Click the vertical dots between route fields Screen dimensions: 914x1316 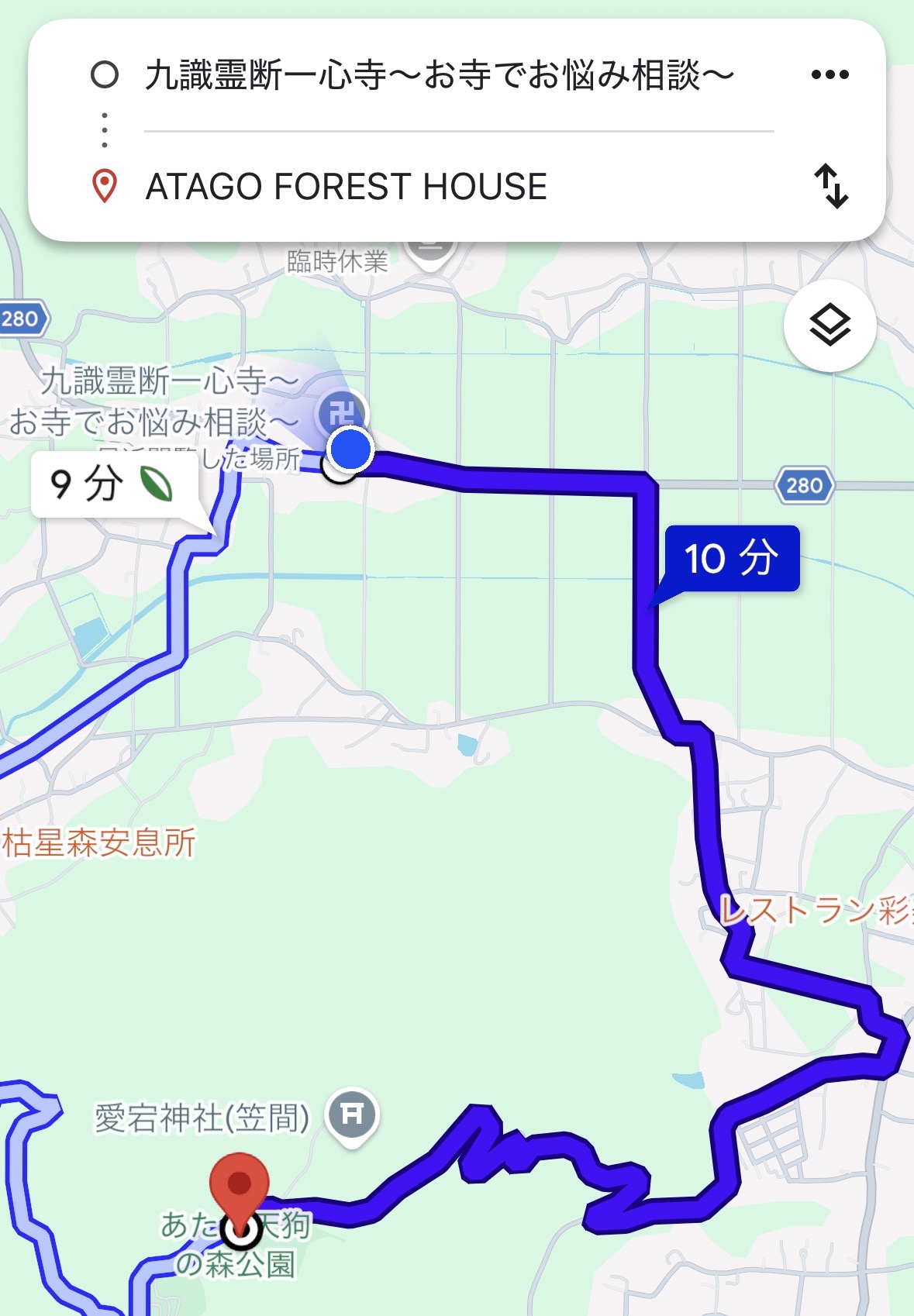click(105, 129)
